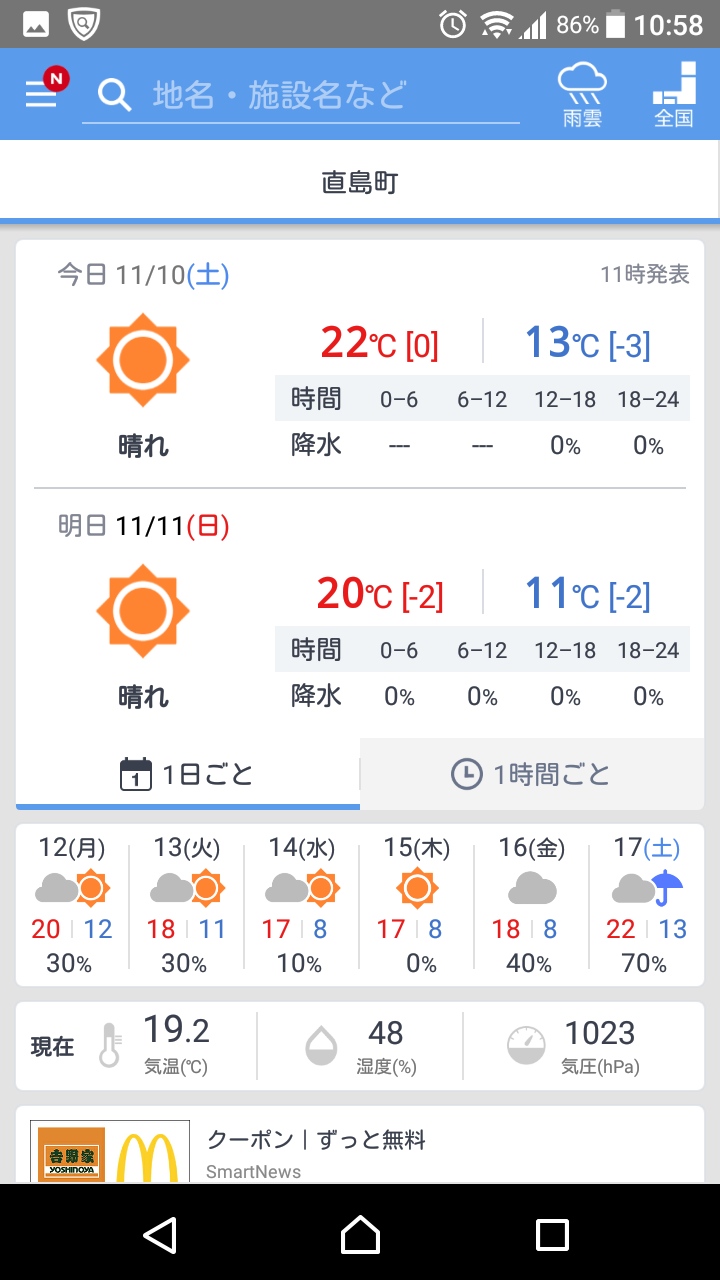Screen dimensions: 720x1280
Task: Open the SmartNews クーポン ad
Action: 360,1152
